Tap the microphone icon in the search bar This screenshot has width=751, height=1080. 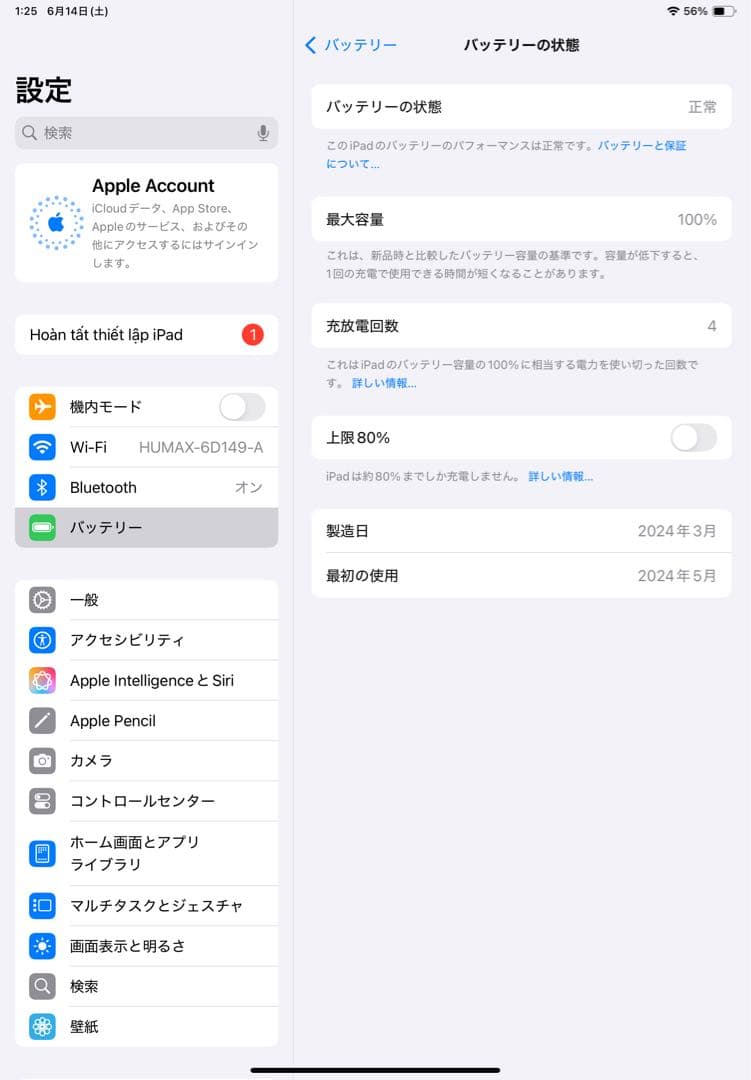(x=262, y=132)
